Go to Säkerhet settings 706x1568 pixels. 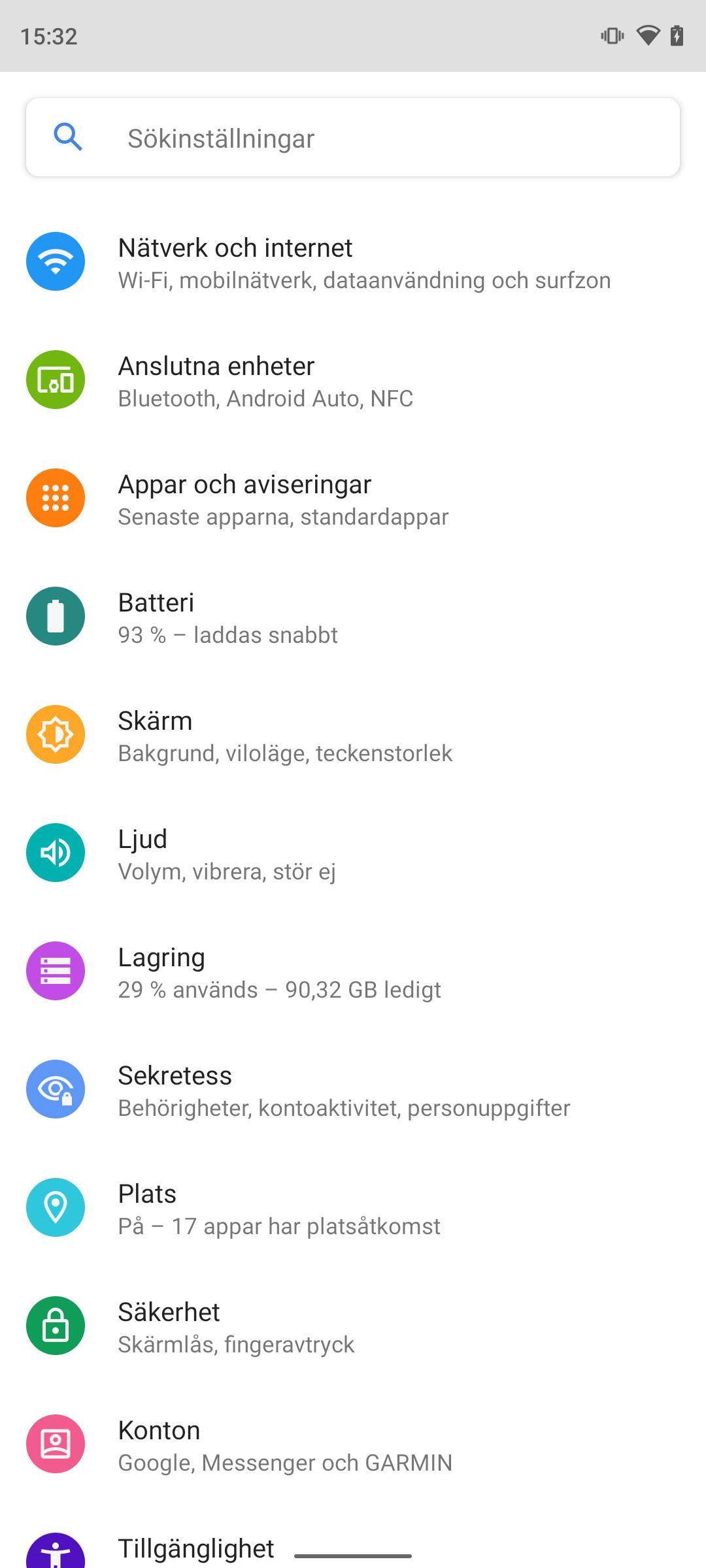353,1327
